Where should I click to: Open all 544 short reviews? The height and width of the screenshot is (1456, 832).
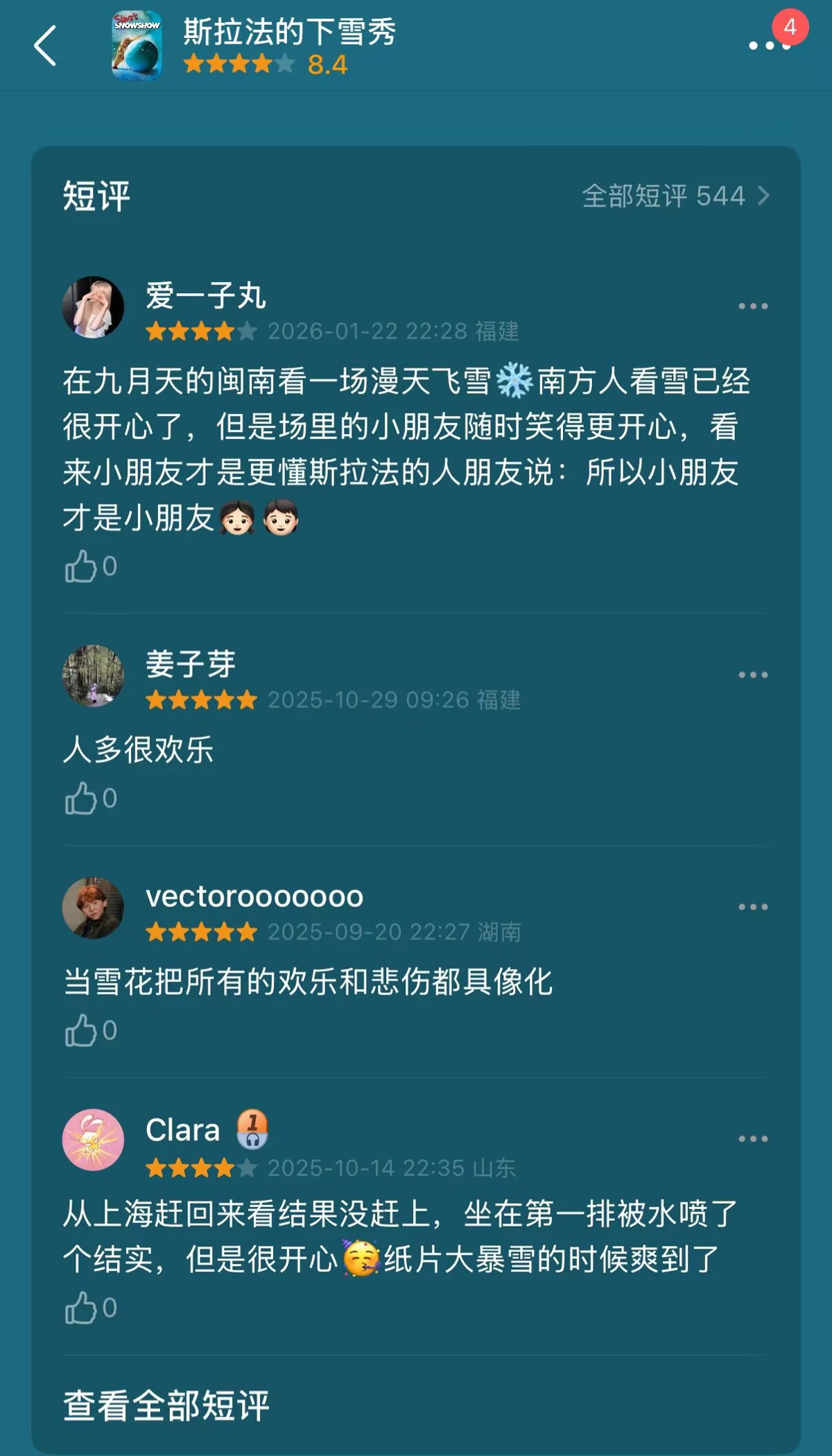coord(675,196)
